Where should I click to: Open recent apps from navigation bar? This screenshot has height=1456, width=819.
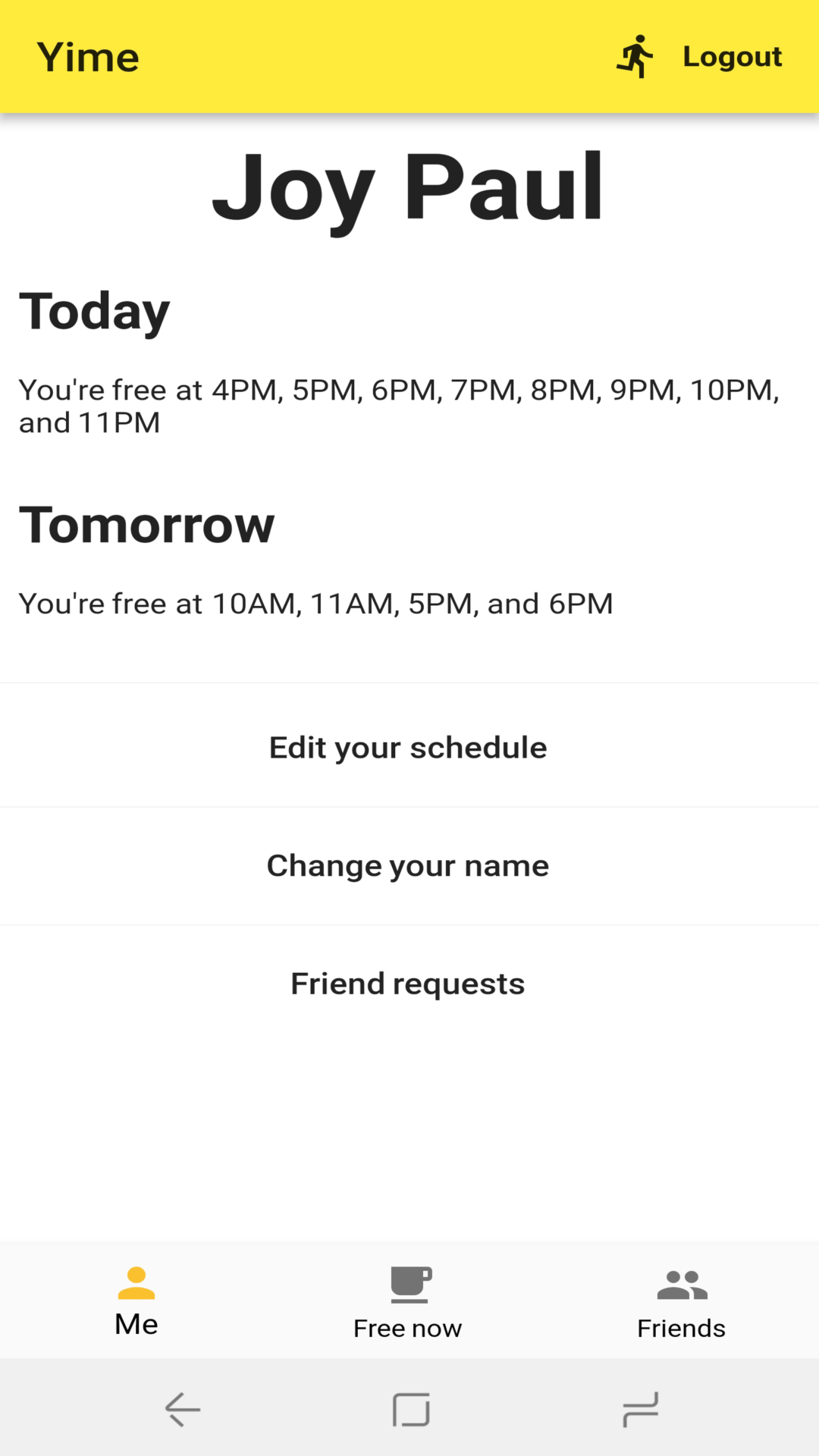[x=640, y=1409]
